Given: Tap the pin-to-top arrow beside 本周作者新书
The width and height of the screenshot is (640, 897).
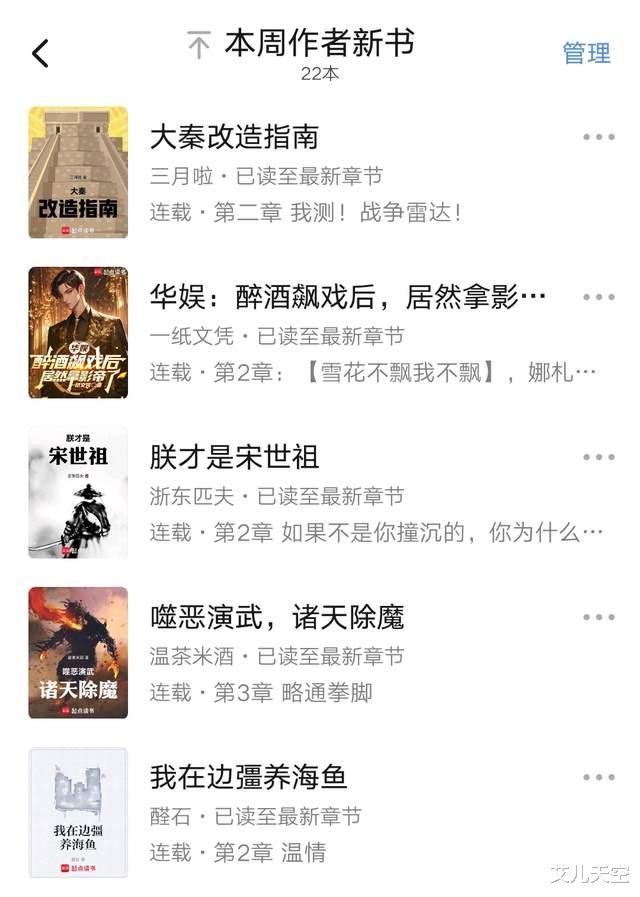Looking at the screenshot, I should tap(199, 45).
